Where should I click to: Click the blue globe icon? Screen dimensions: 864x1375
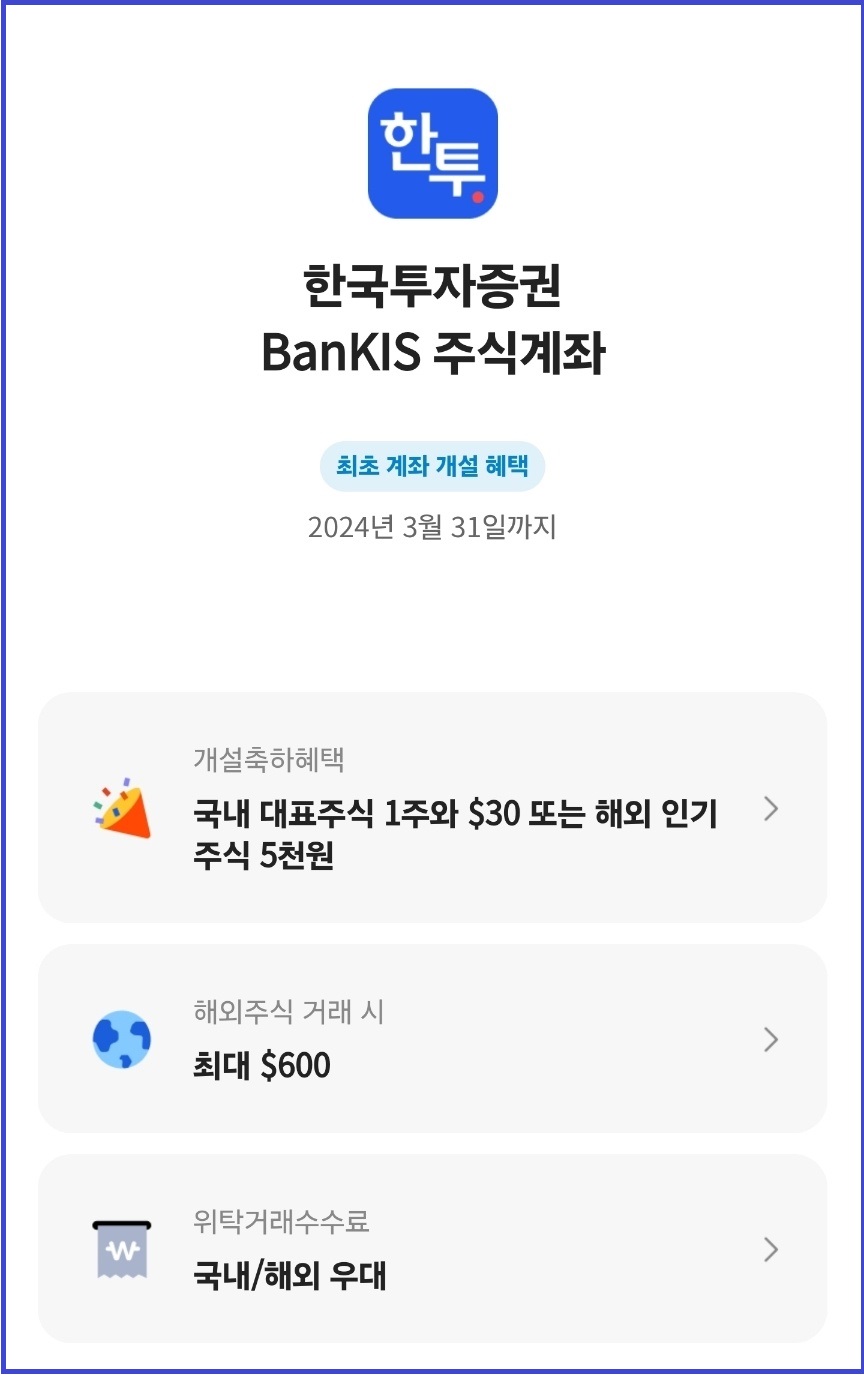point(121,1040)
